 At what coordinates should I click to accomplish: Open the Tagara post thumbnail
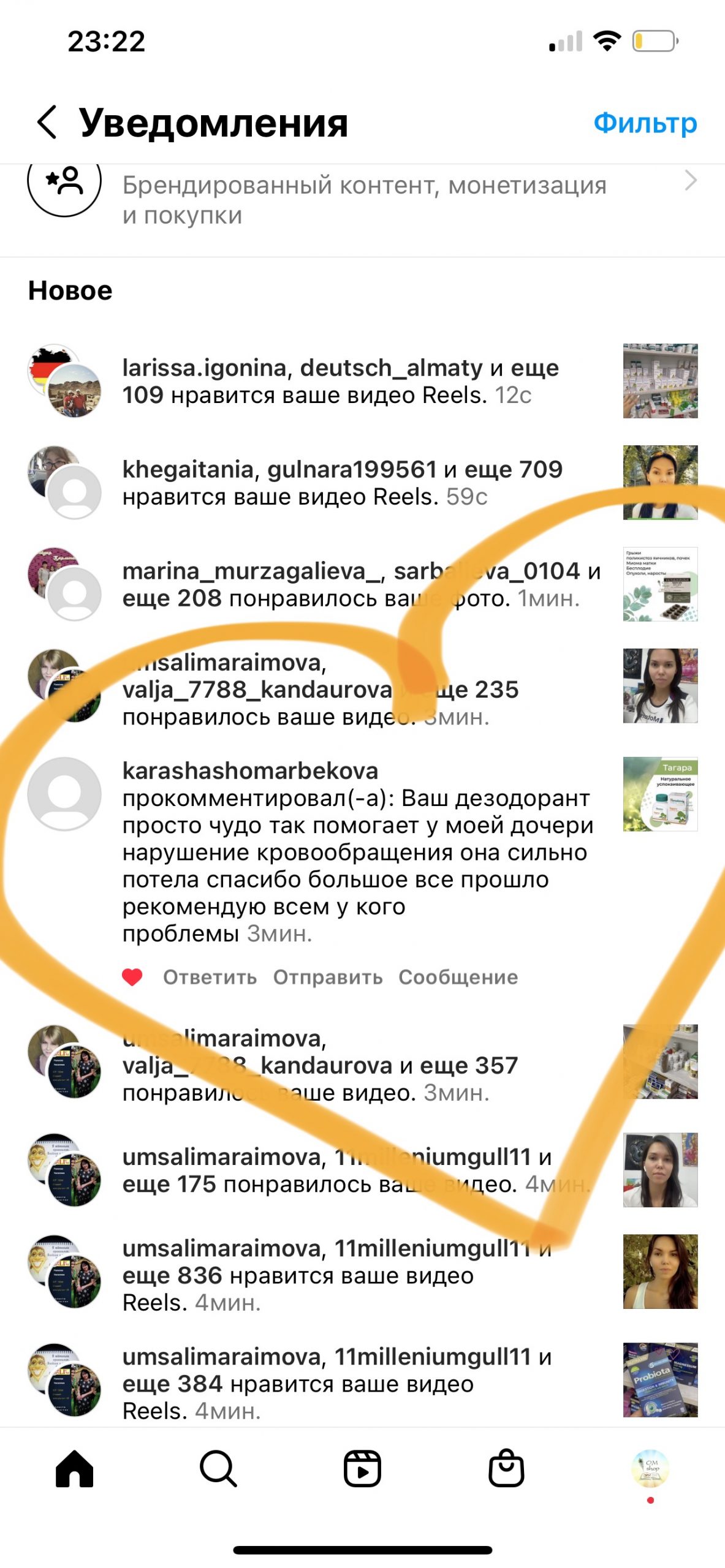660,794
